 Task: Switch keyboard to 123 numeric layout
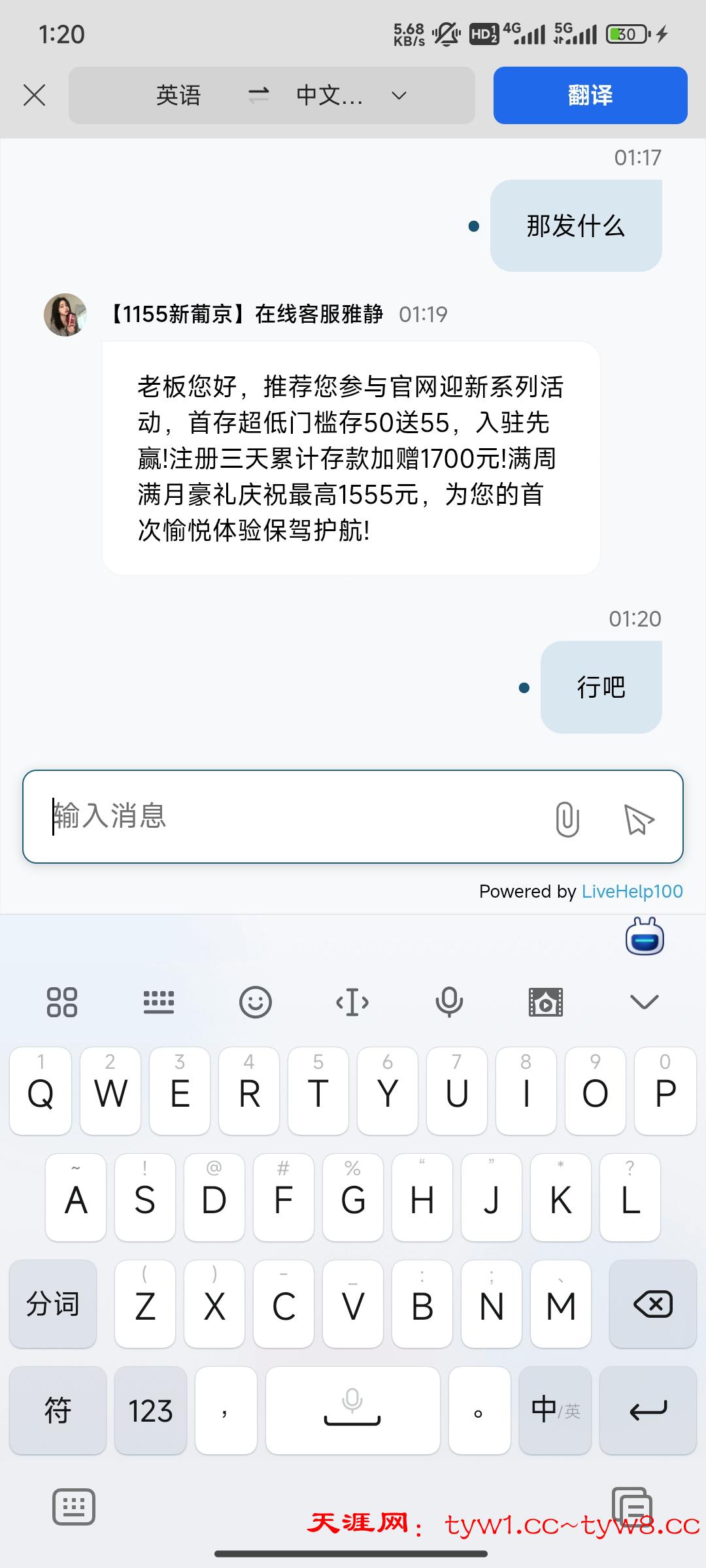click(x=150, y=1411)
